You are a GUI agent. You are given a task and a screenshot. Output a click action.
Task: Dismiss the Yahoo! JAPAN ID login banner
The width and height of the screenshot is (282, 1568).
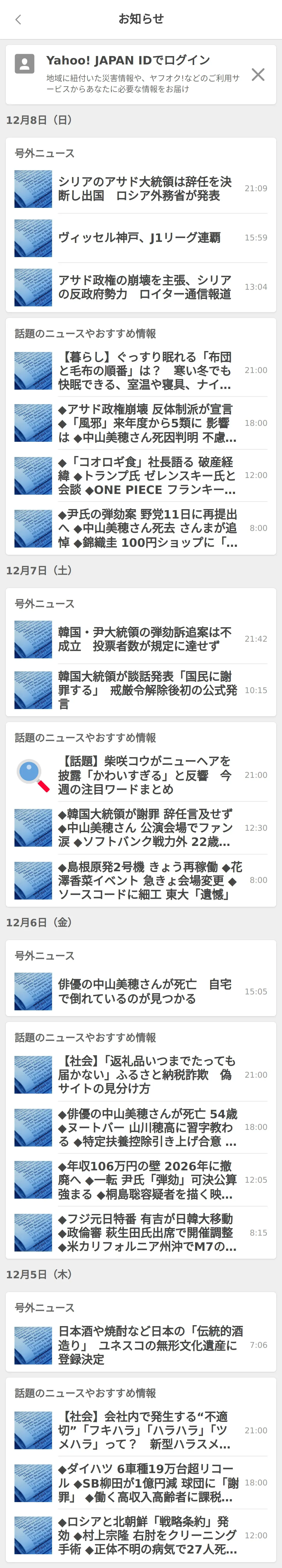click(x=258, y=74)
